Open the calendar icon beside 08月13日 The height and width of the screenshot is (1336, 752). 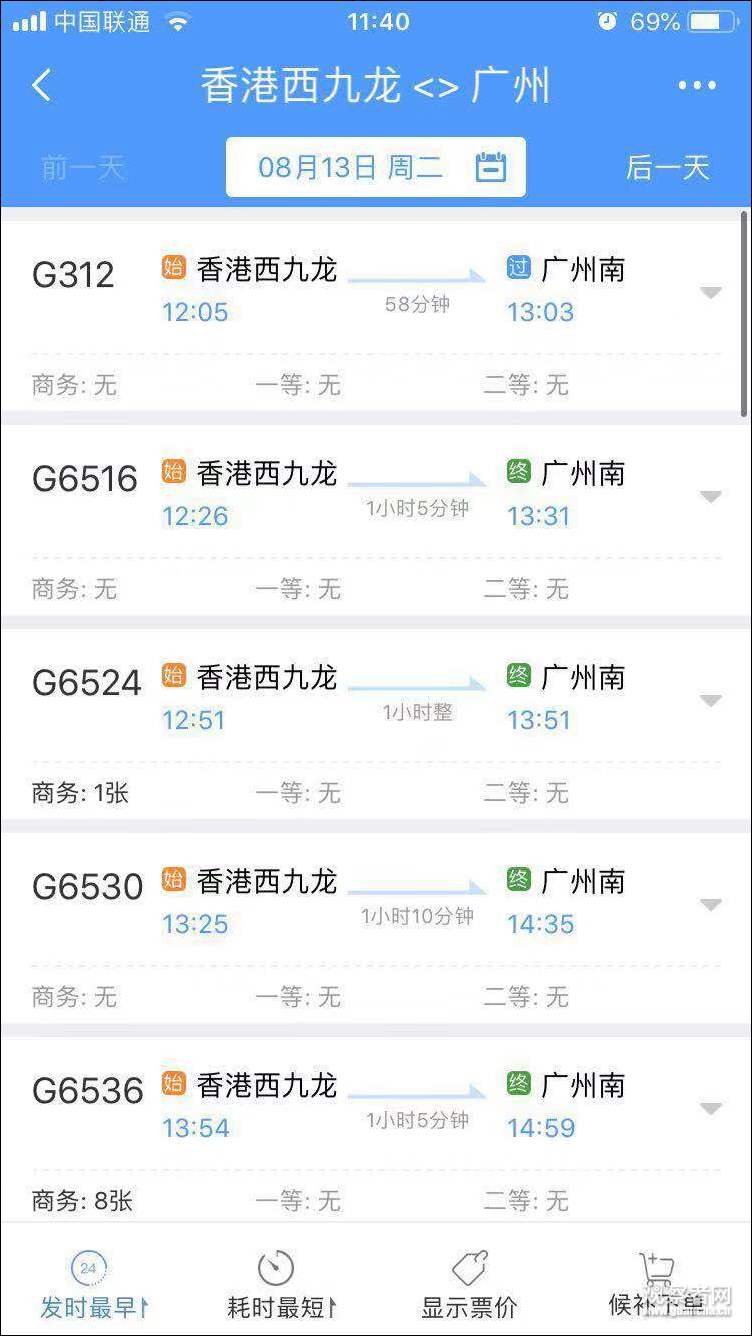[491, 167]
